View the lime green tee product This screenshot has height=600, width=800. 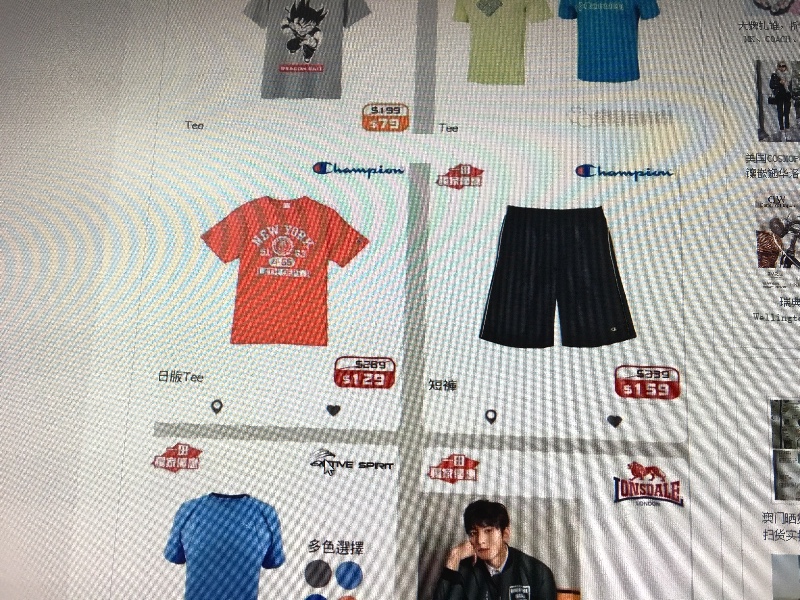(x=501, y=38)
